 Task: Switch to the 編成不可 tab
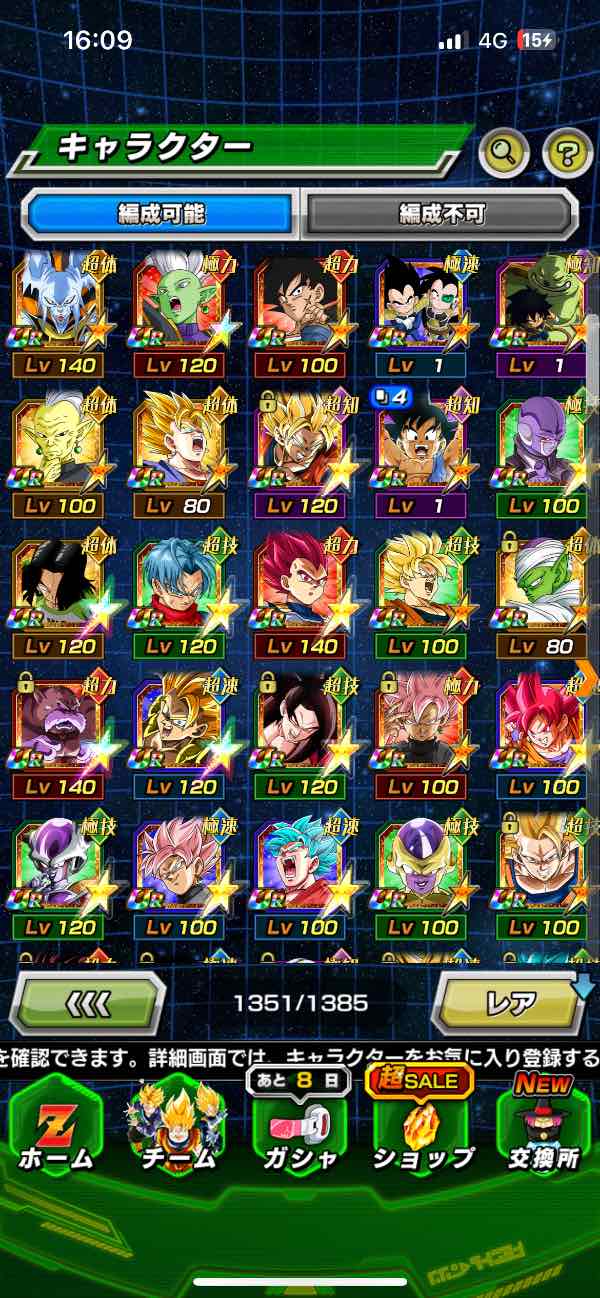[441, 213]
